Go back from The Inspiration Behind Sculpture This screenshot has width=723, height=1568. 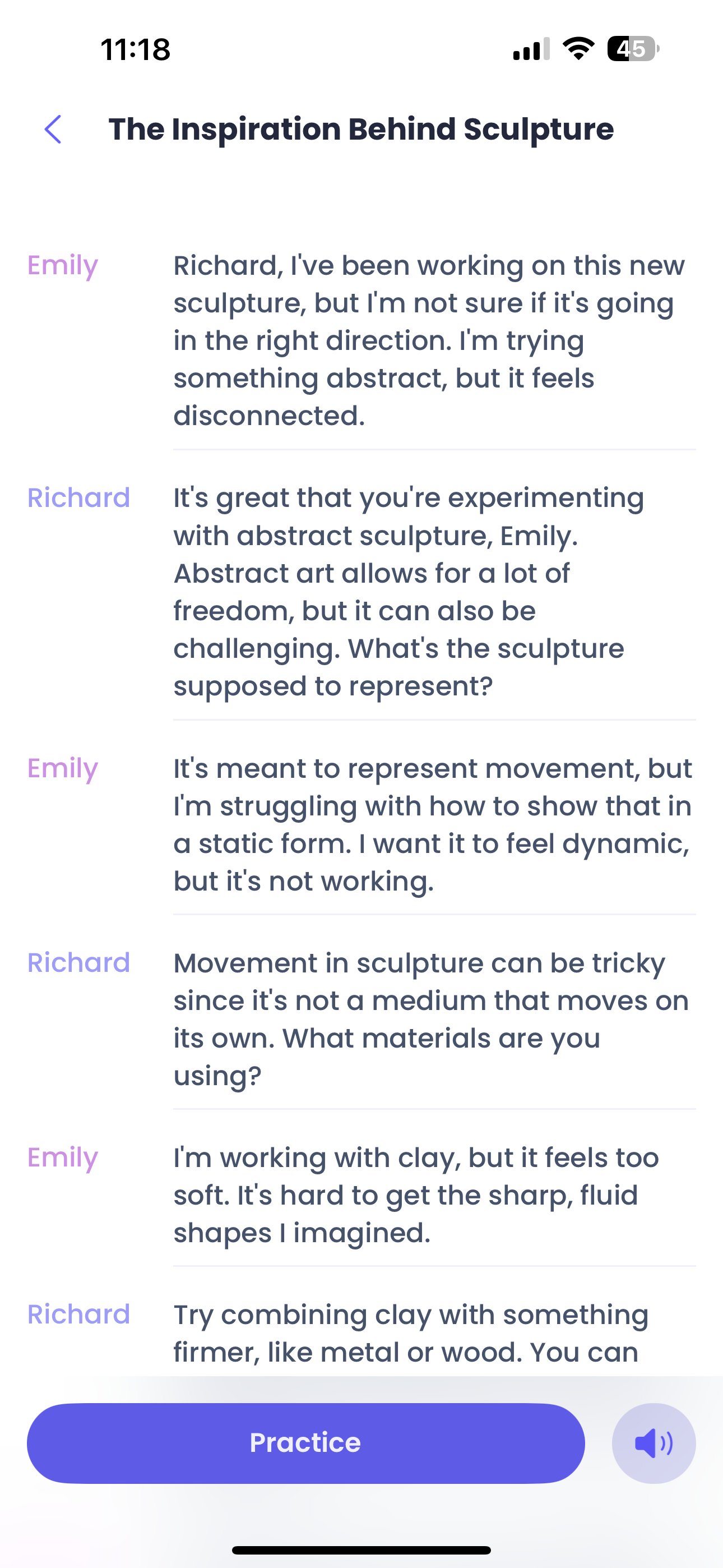(x=54, y=129)
